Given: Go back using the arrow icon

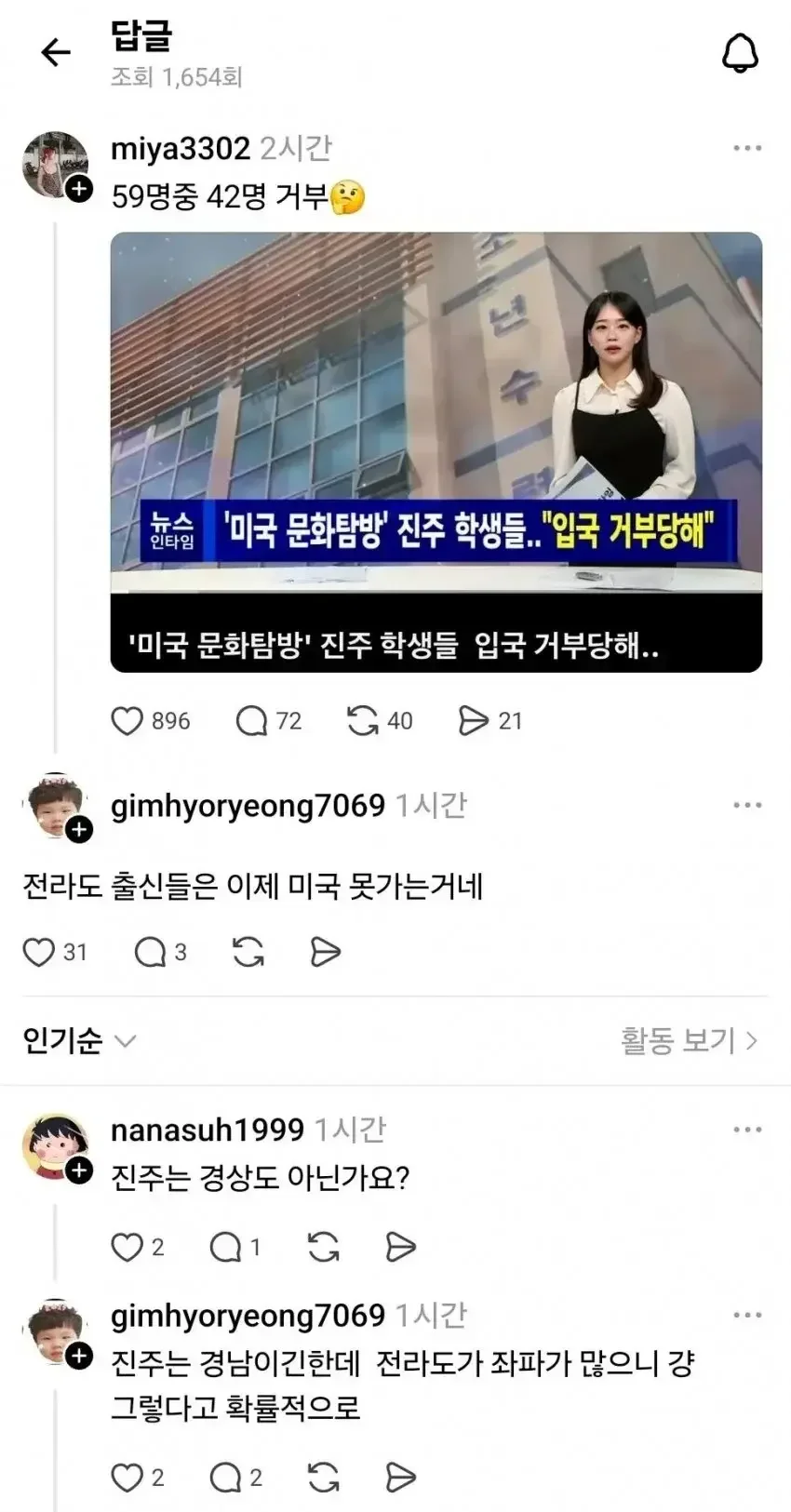Looking at the screenshot, I should click(x=56, y=52).
